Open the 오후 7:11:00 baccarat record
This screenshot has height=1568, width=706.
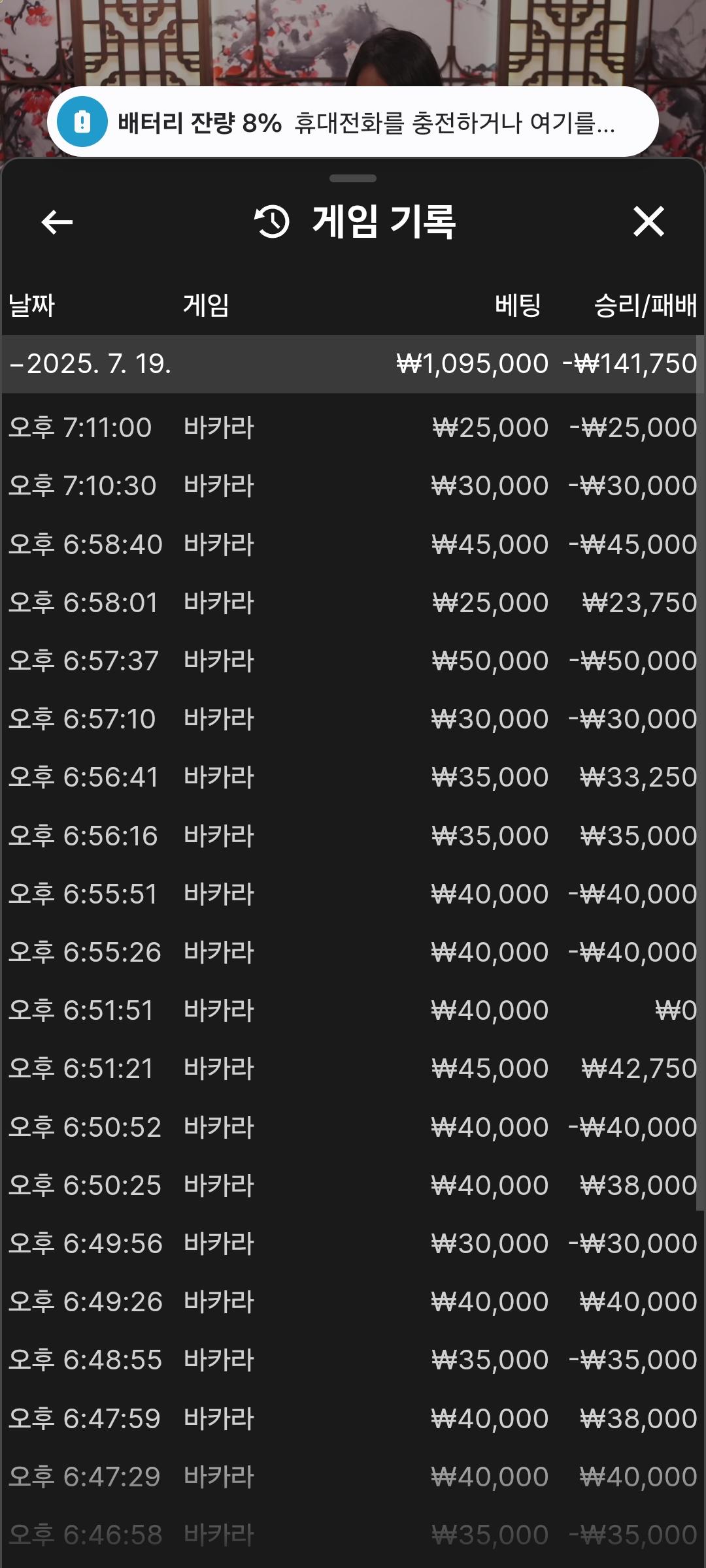click(353, 428)
